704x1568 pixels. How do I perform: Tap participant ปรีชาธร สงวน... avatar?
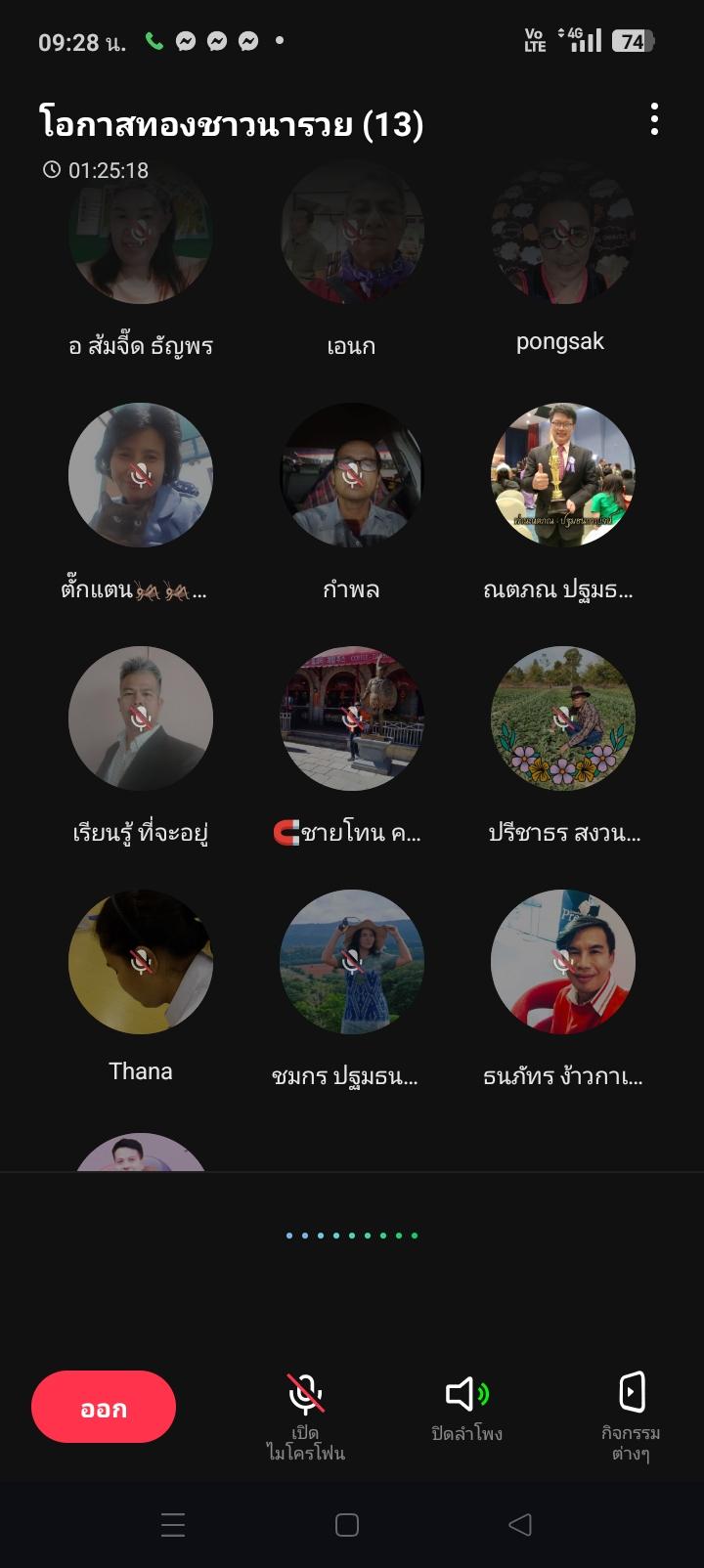pos(562,719)
